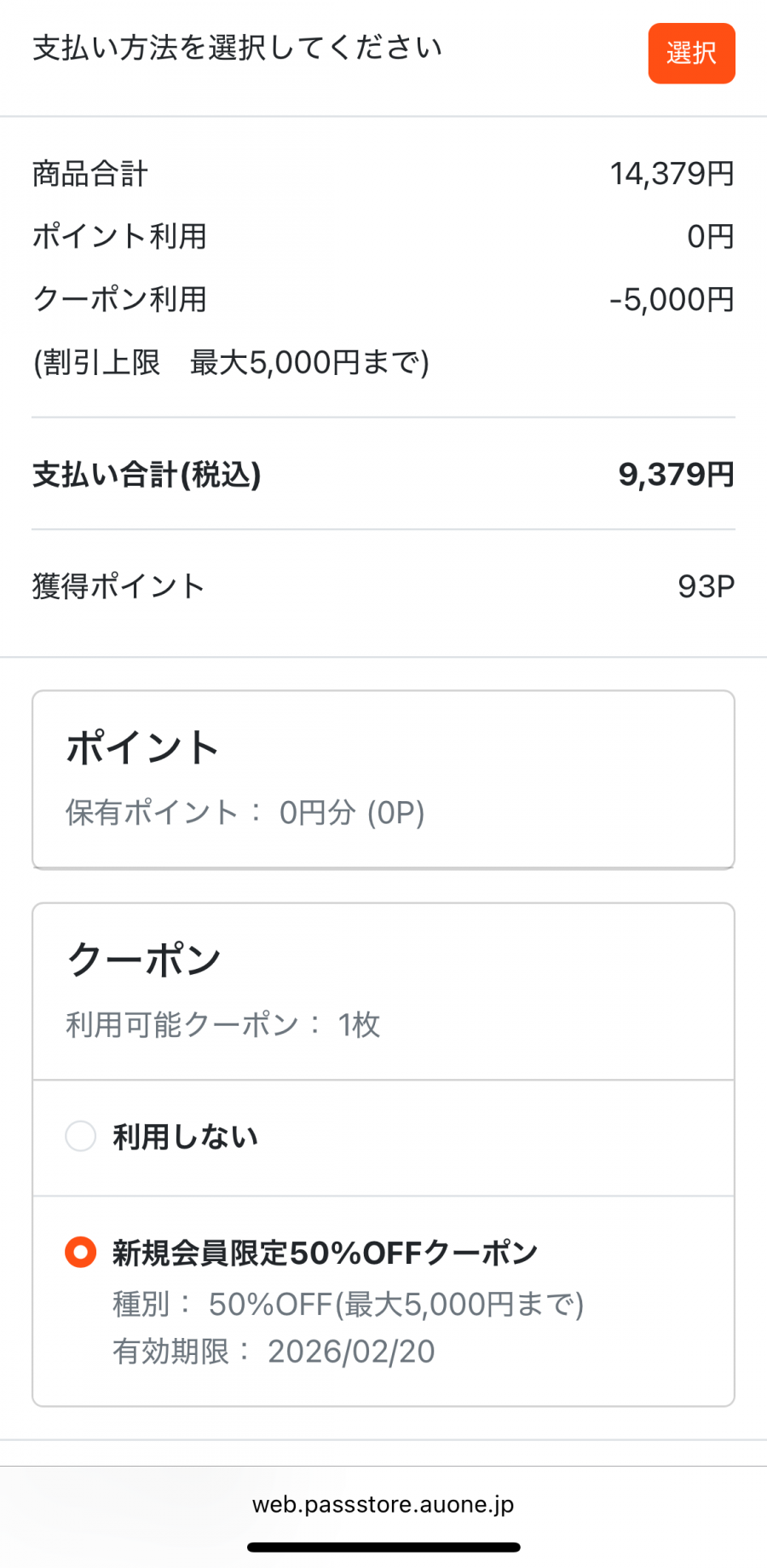Image resolution: width=767 pixels, height=1568 pixels.
Task: Tap the coupon name 新規会員限定50%OFFクーポン text
Action: click(x=324, y=1253)
